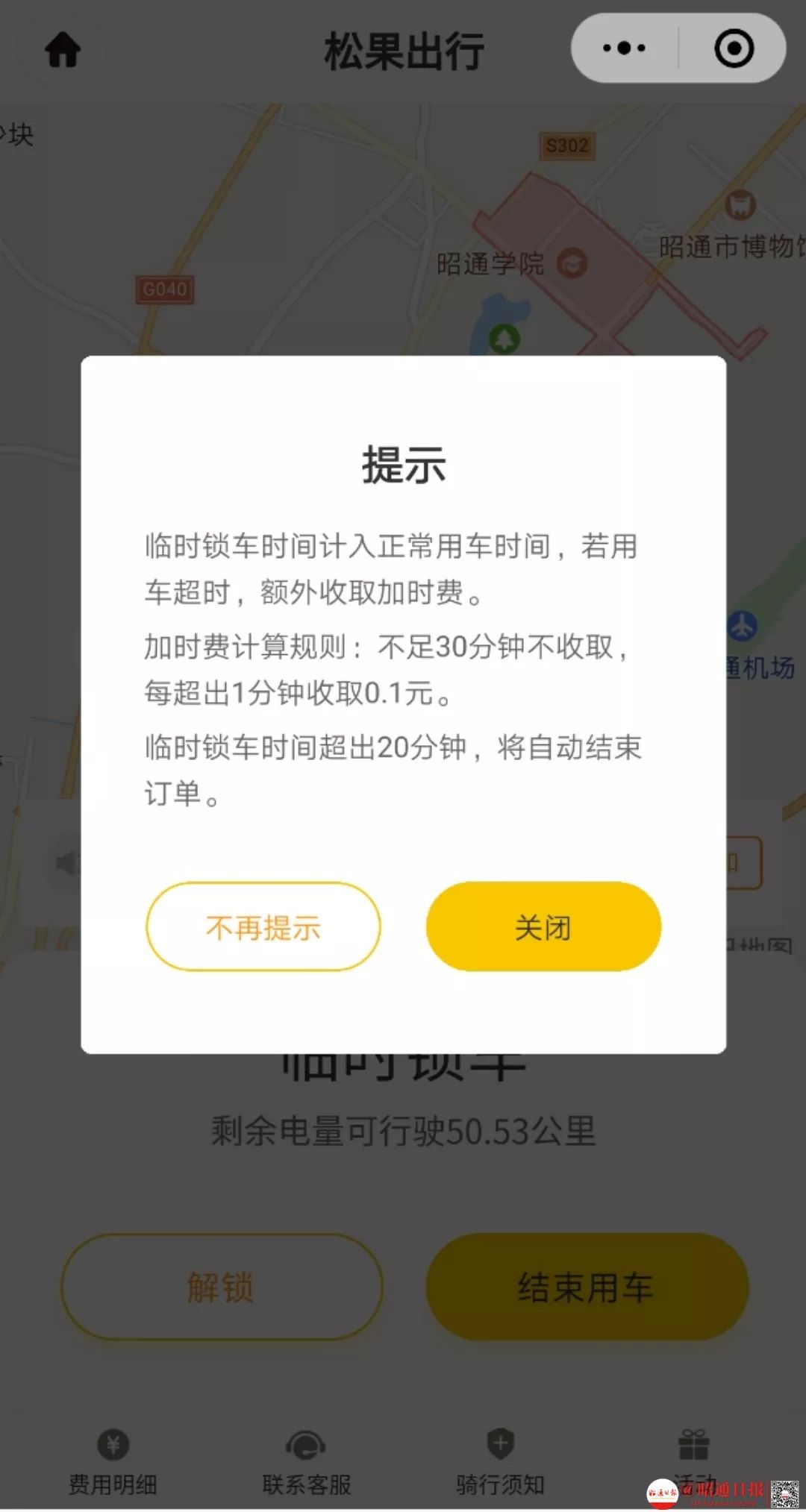The width and height of the screenshot is (806, 1512).
Task: Open 联系客服 customer service
Action: click(306, 1463)
